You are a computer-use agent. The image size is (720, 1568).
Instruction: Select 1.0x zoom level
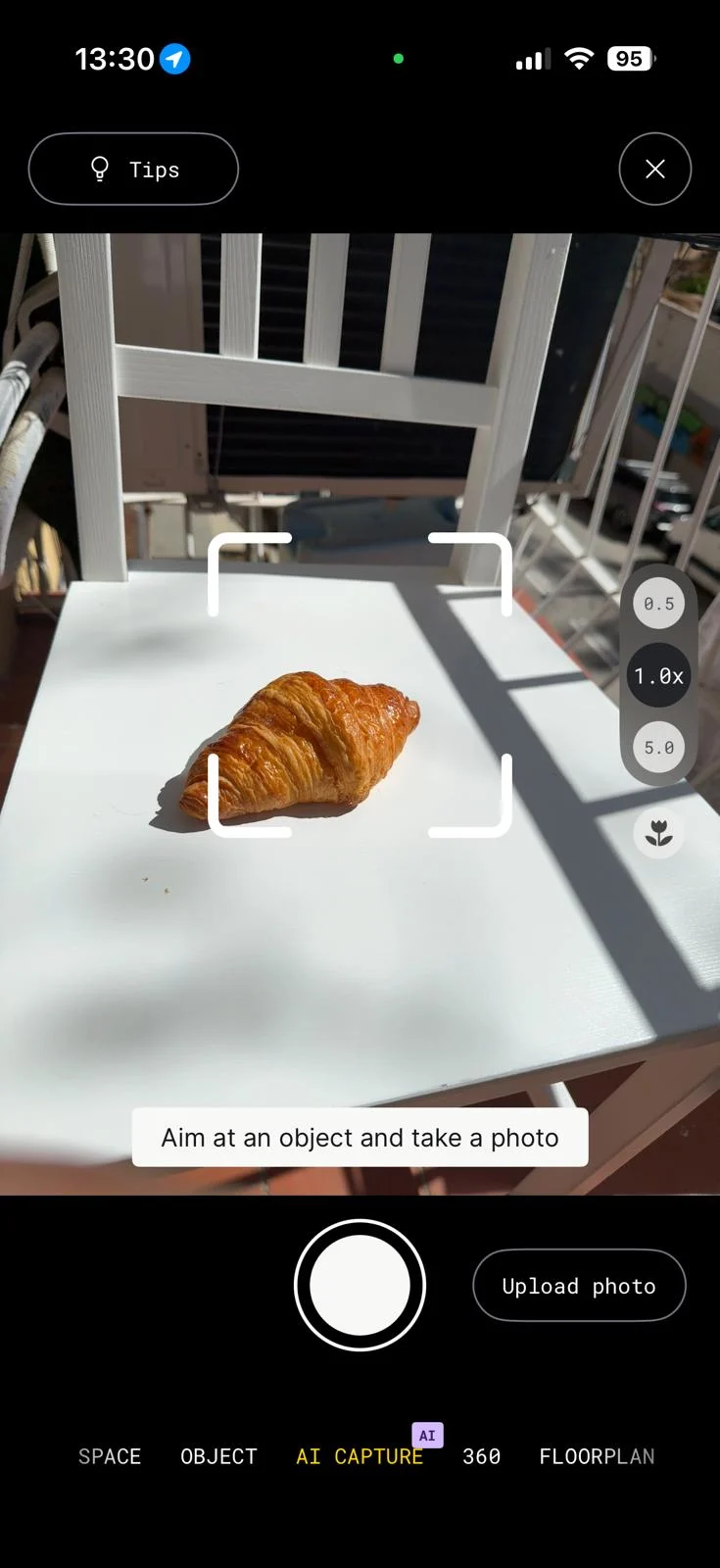[658, 675]
